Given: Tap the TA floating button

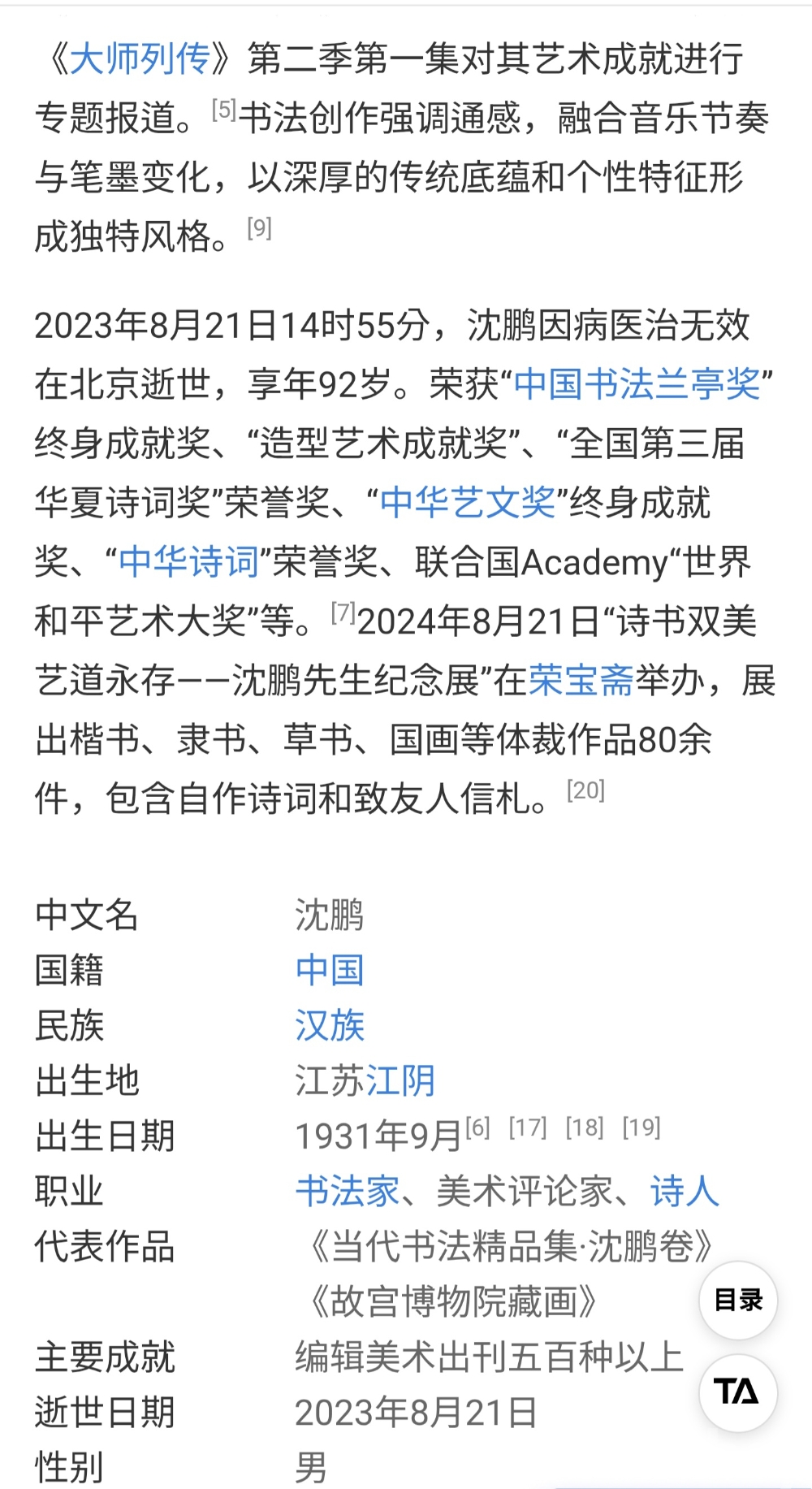Looking at the screenshot, I should [x=738, y=1393].
